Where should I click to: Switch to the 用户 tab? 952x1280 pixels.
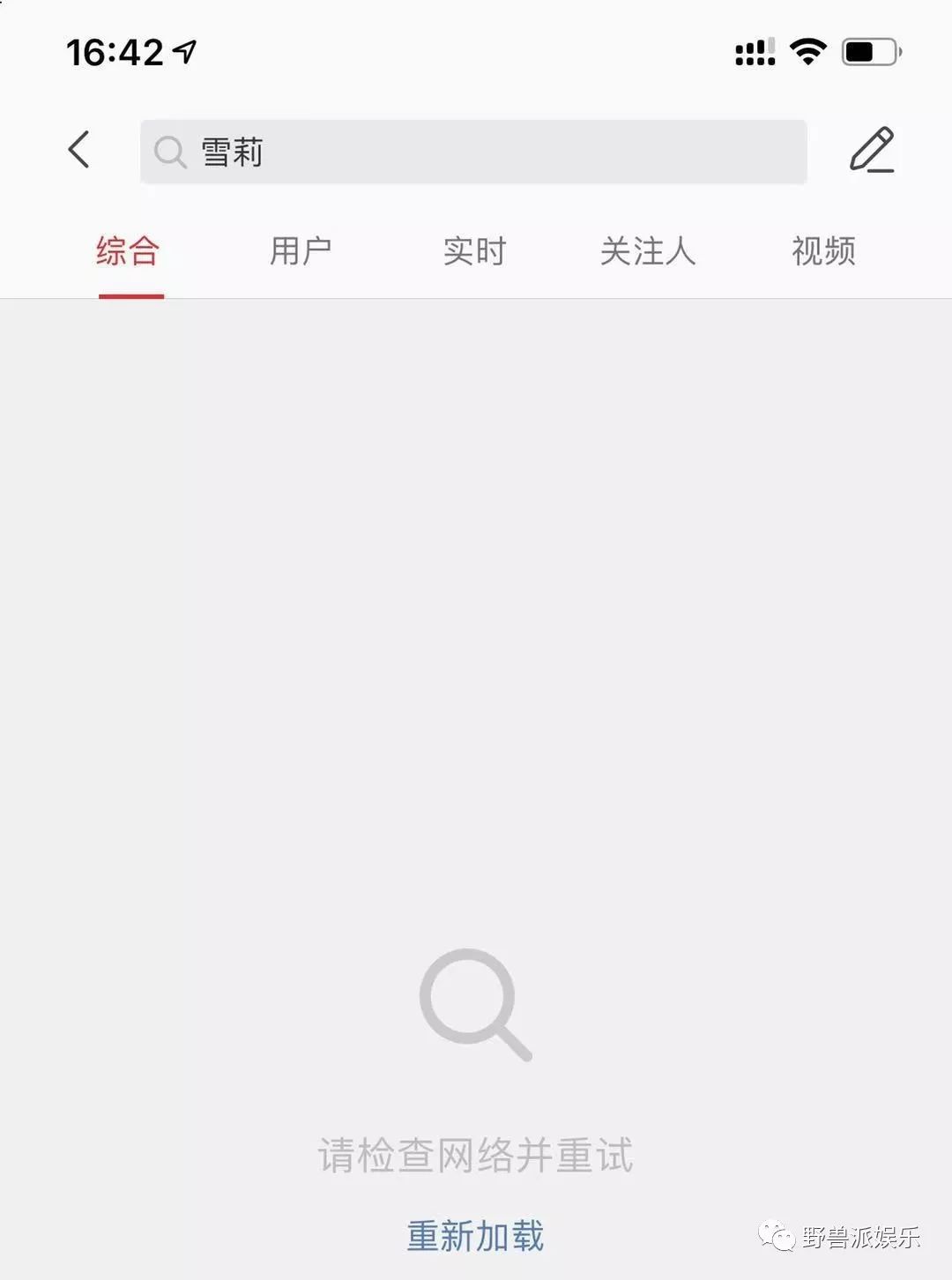[301, 251]
